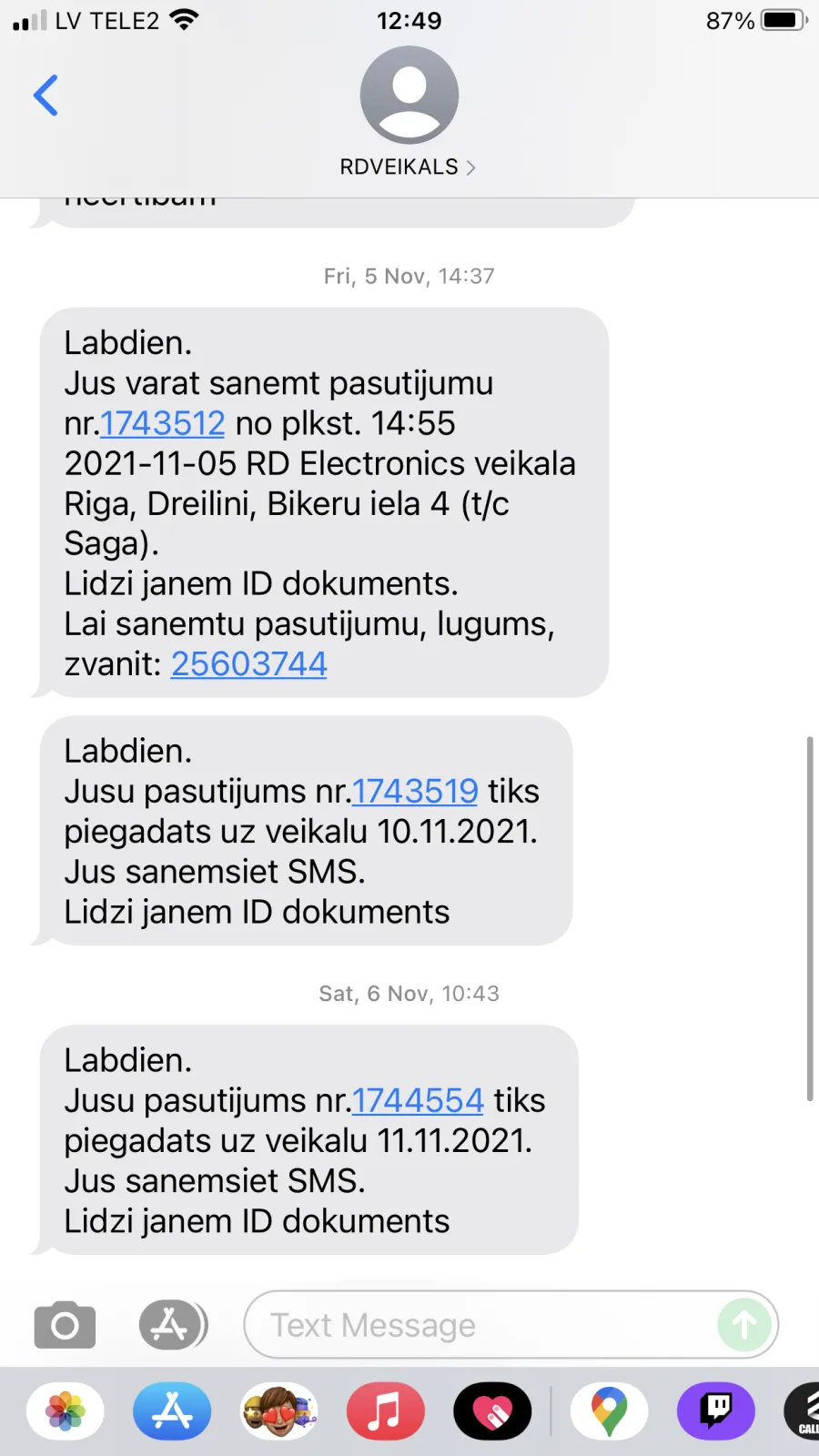
Task: Open order number 1743519 link
Action: pos(415,791)
